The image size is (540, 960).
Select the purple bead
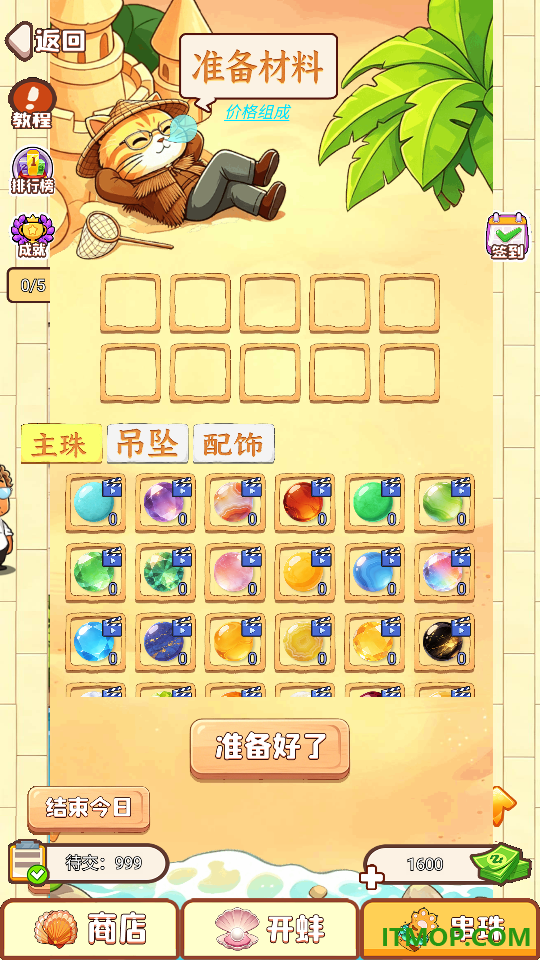click(165, 502)
